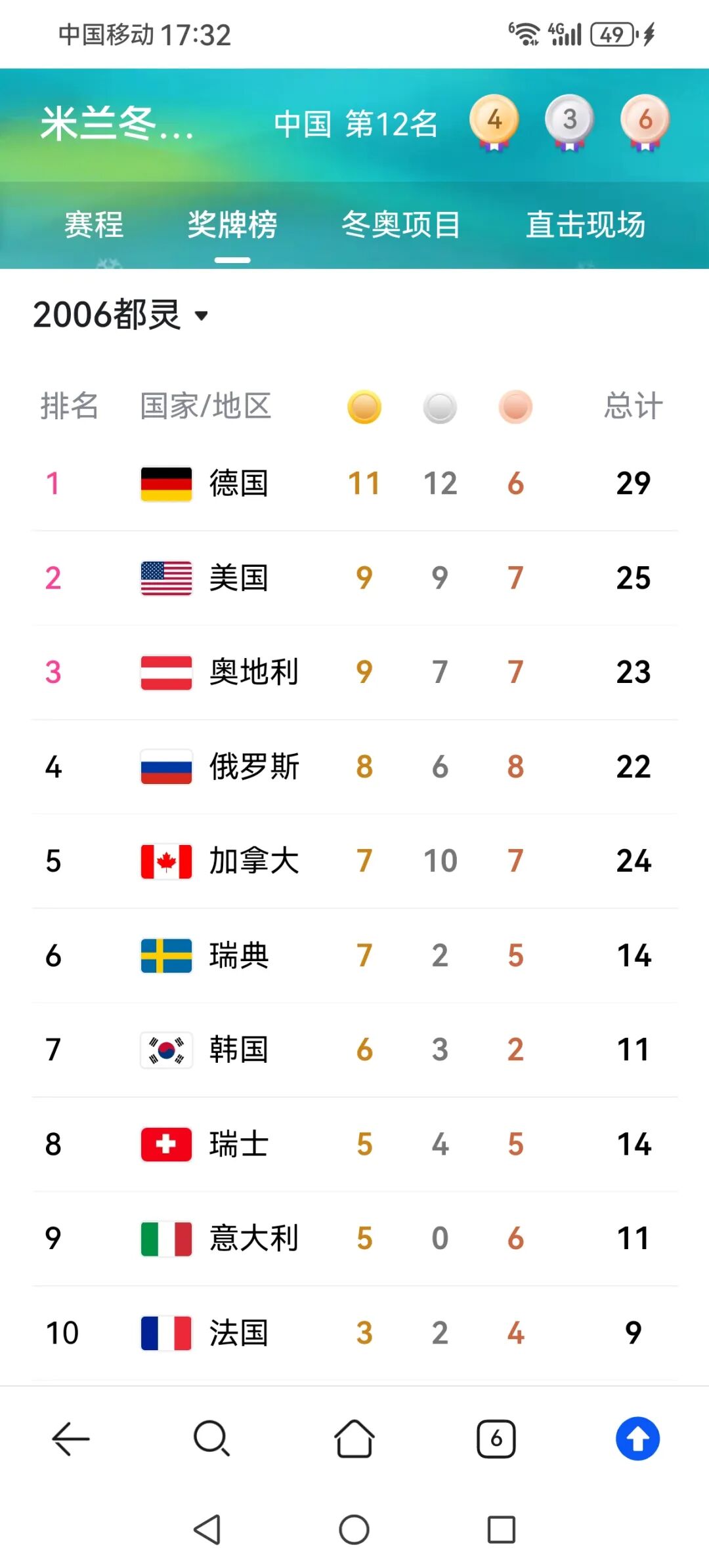
Task: Expand the 2006都灵 Olympics dropdown
Action: point(121,315)
